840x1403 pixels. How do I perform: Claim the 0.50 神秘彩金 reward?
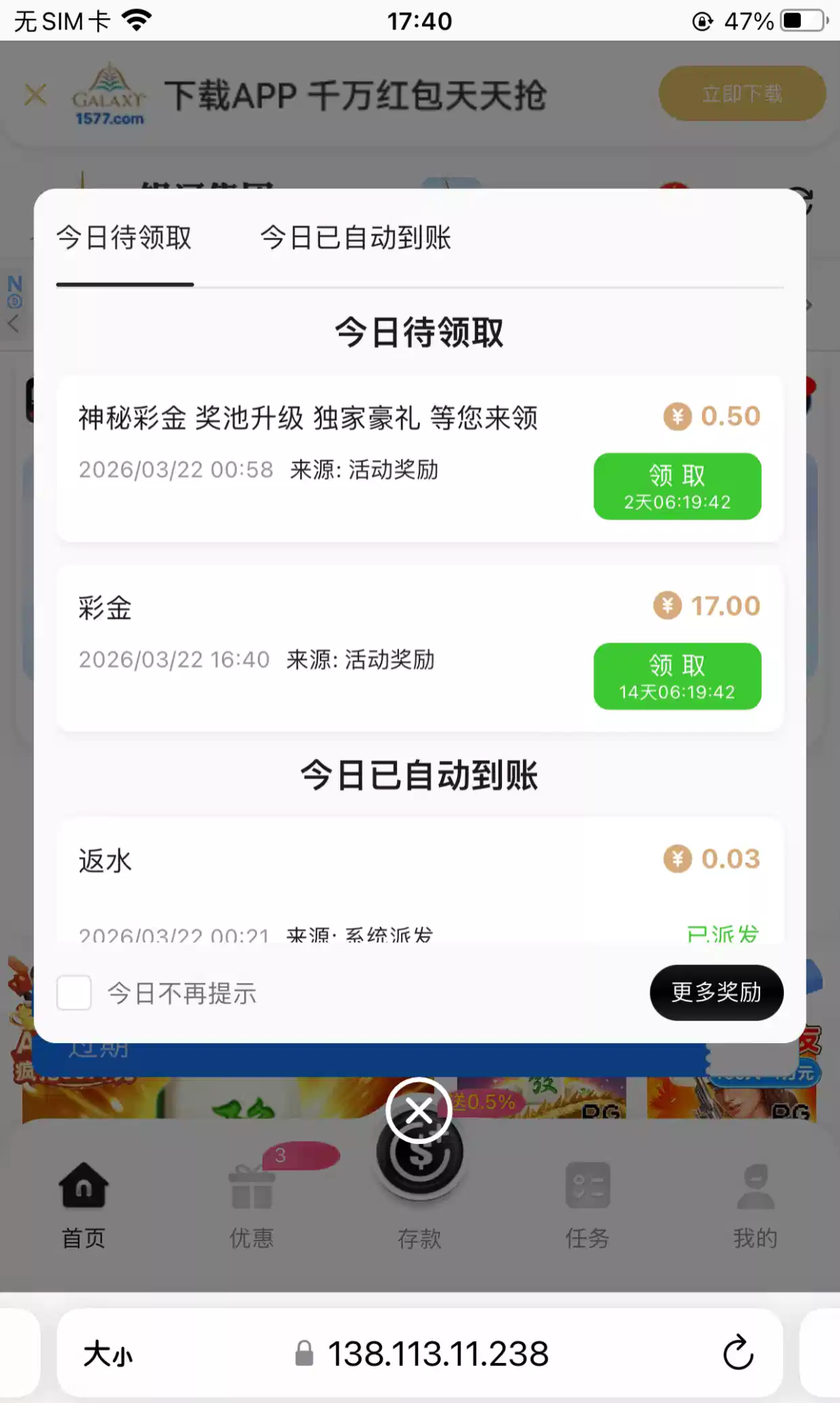pos(677,487)
